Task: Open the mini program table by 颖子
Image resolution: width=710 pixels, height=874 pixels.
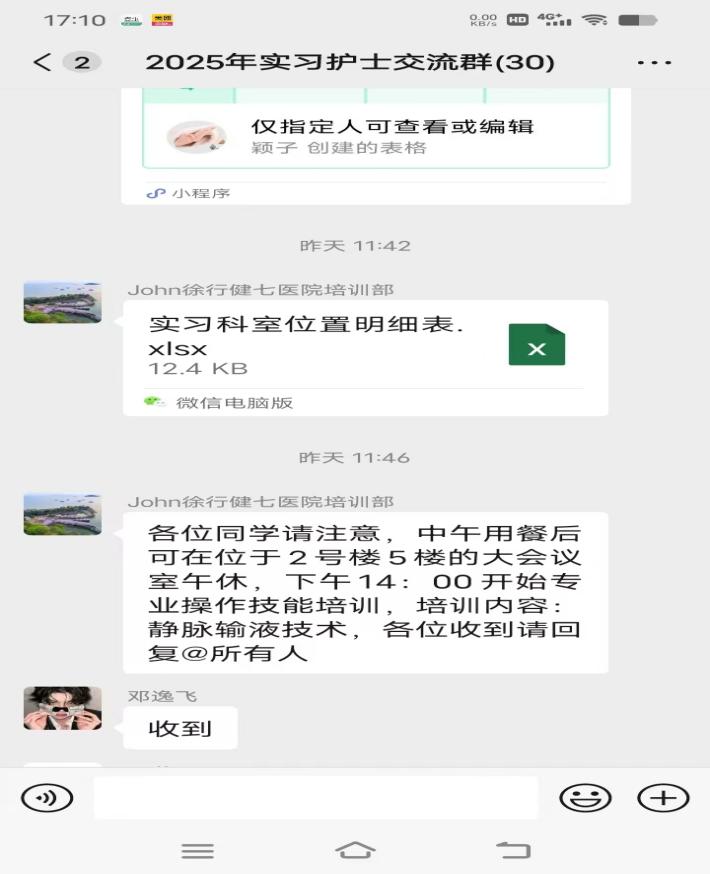Action: [x=376, y=136]
